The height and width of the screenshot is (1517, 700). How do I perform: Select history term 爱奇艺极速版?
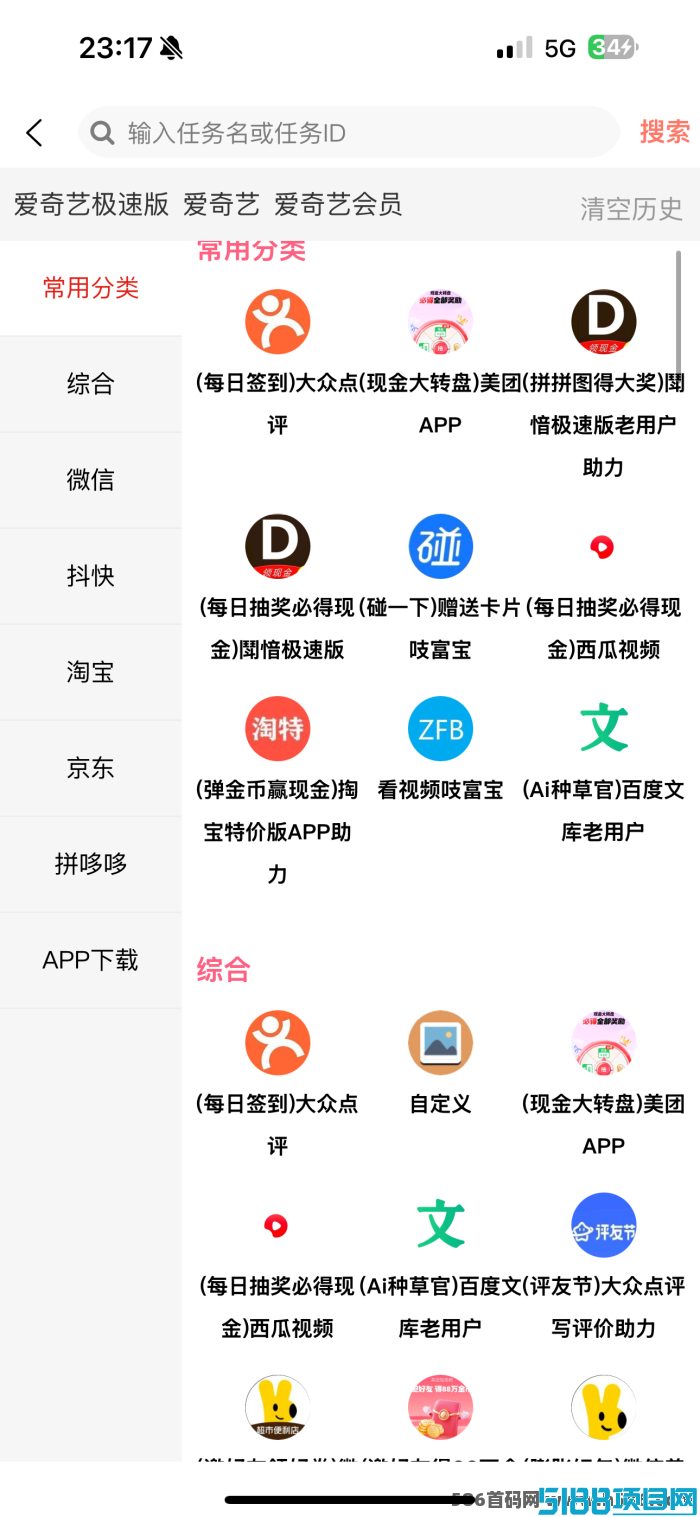(x=91, y=205)
